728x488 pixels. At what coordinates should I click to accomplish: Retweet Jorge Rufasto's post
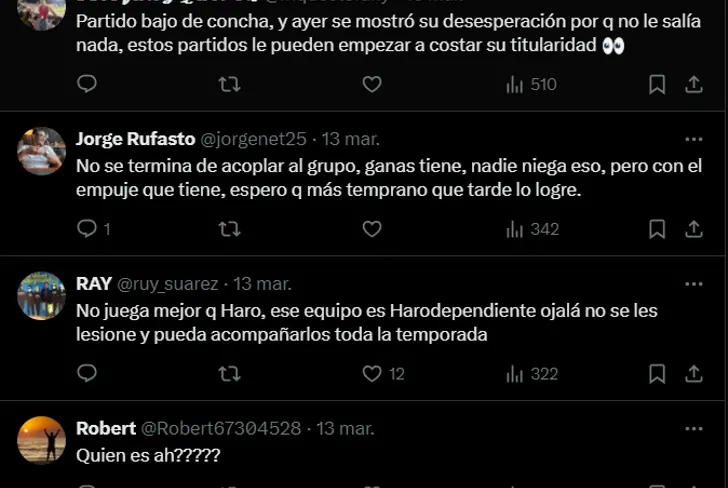[x=229, y=229]
